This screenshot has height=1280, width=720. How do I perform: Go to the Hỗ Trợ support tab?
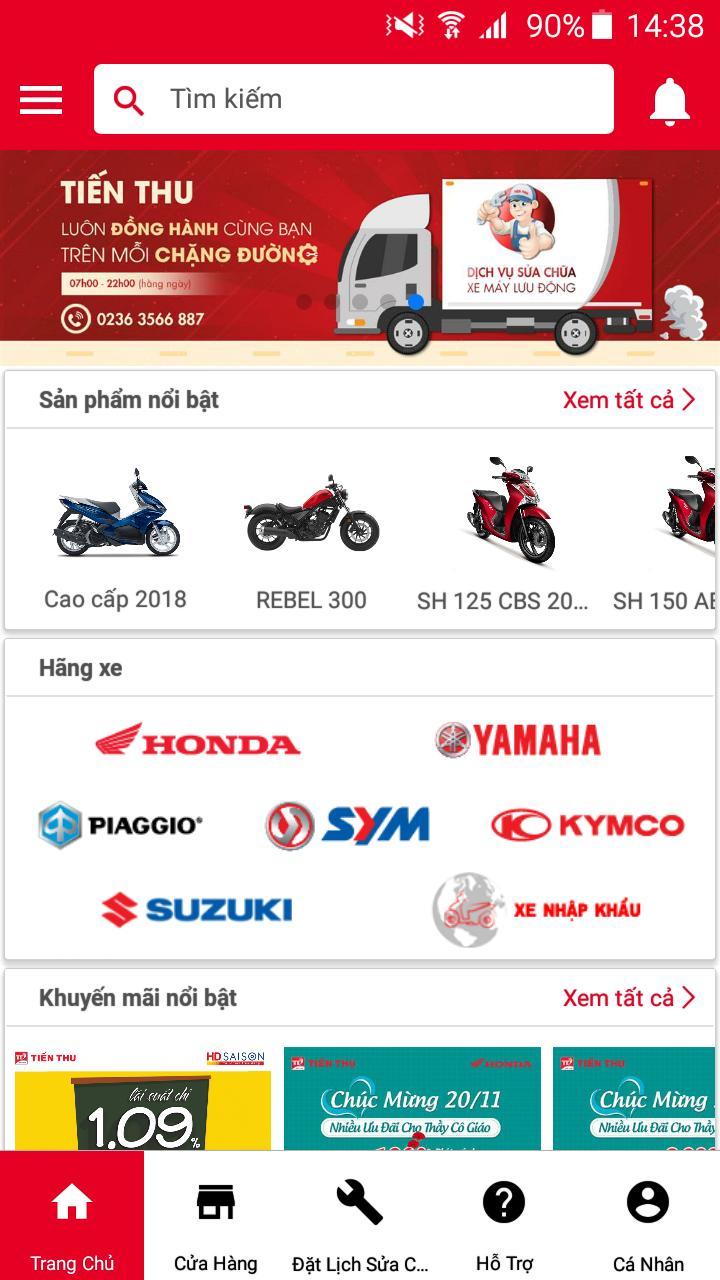504,1215
